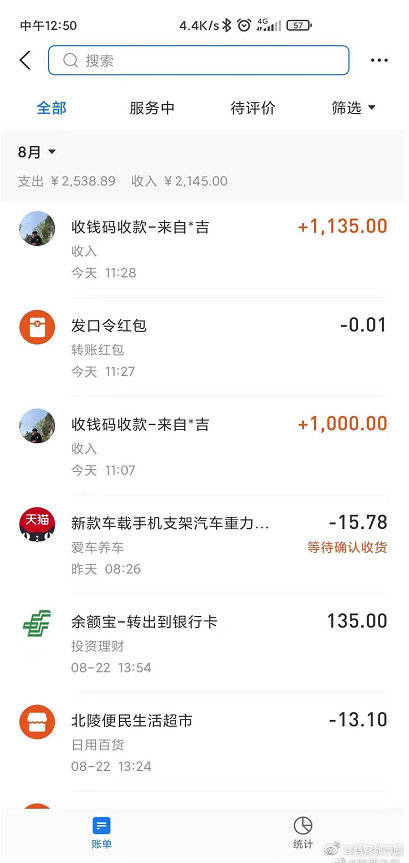This screenshot has width=409, height=863.
Task: Switch to the 全部 tab
Action: 52,108
